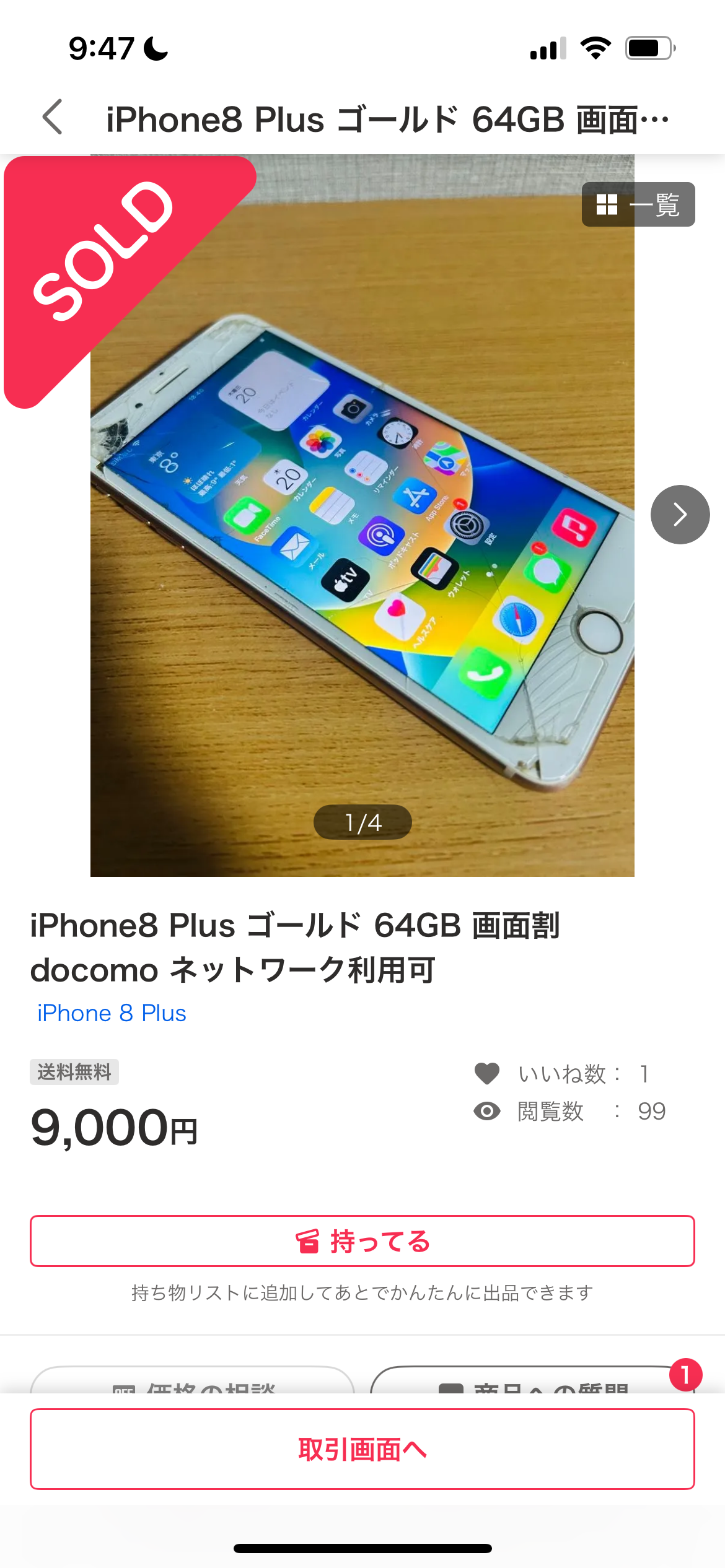Open the main product photo
This screenshot has width=725, height=1568.
click(x=362, y=515)
